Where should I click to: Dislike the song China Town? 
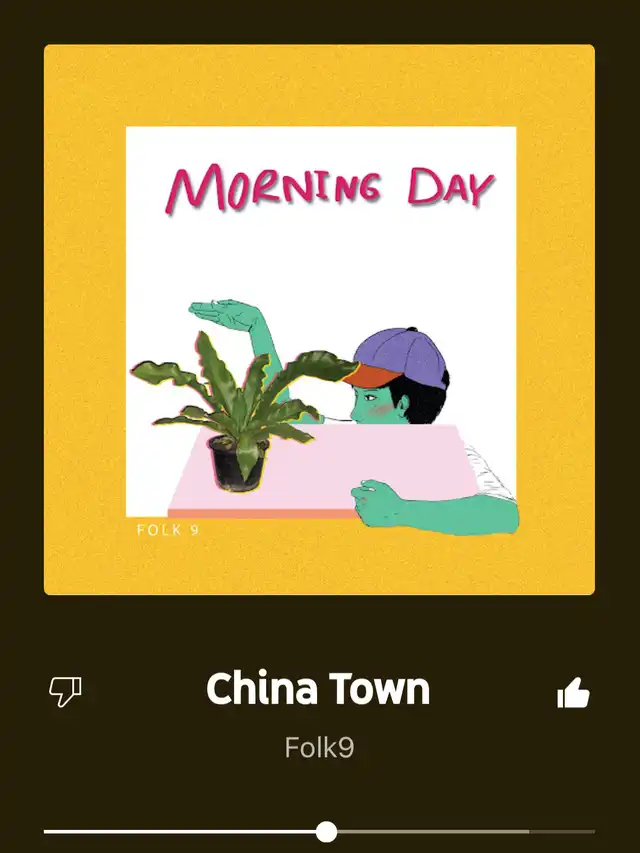click(x=66, y=691)
